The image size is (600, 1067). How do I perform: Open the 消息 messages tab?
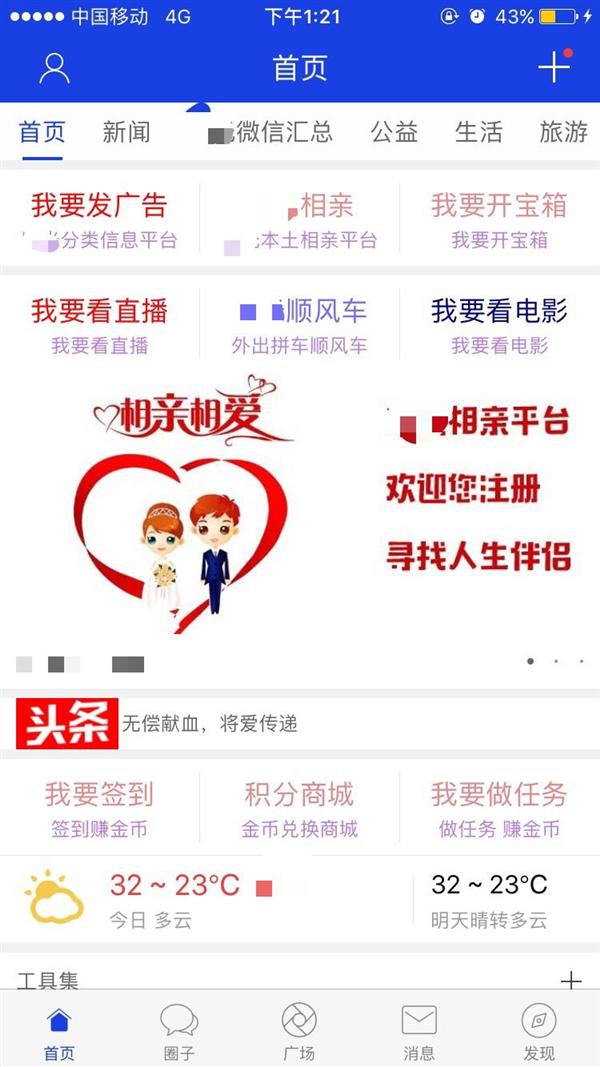point(419,1032)
